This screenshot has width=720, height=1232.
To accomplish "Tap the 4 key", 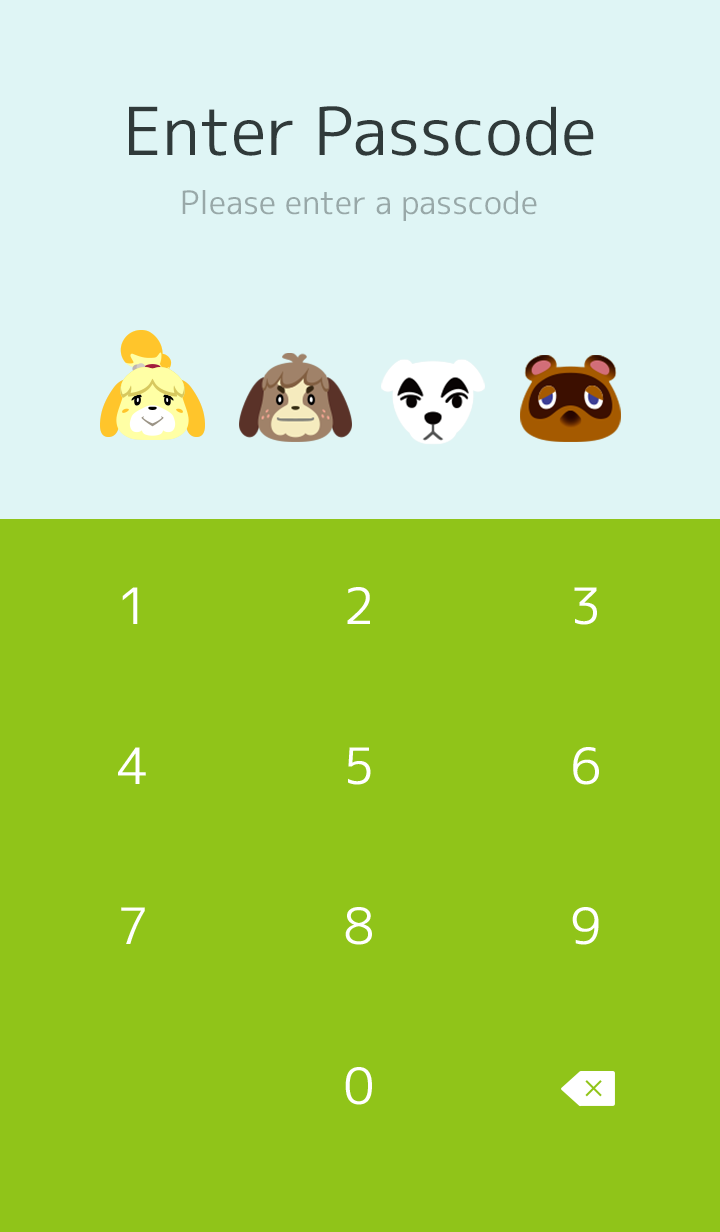I will 132,766.
